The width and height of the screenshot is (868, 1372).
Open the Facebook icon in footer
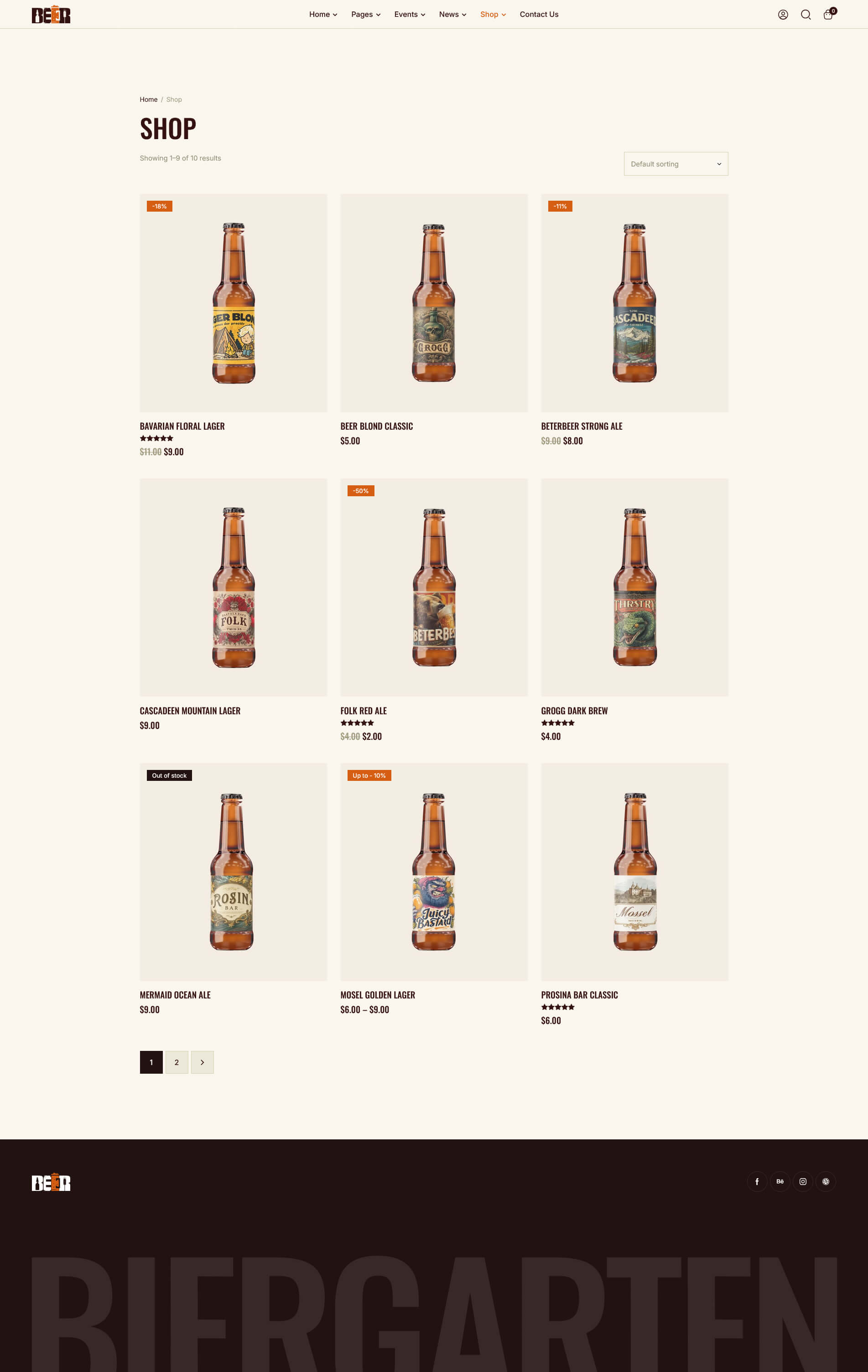coord(757,1182)
